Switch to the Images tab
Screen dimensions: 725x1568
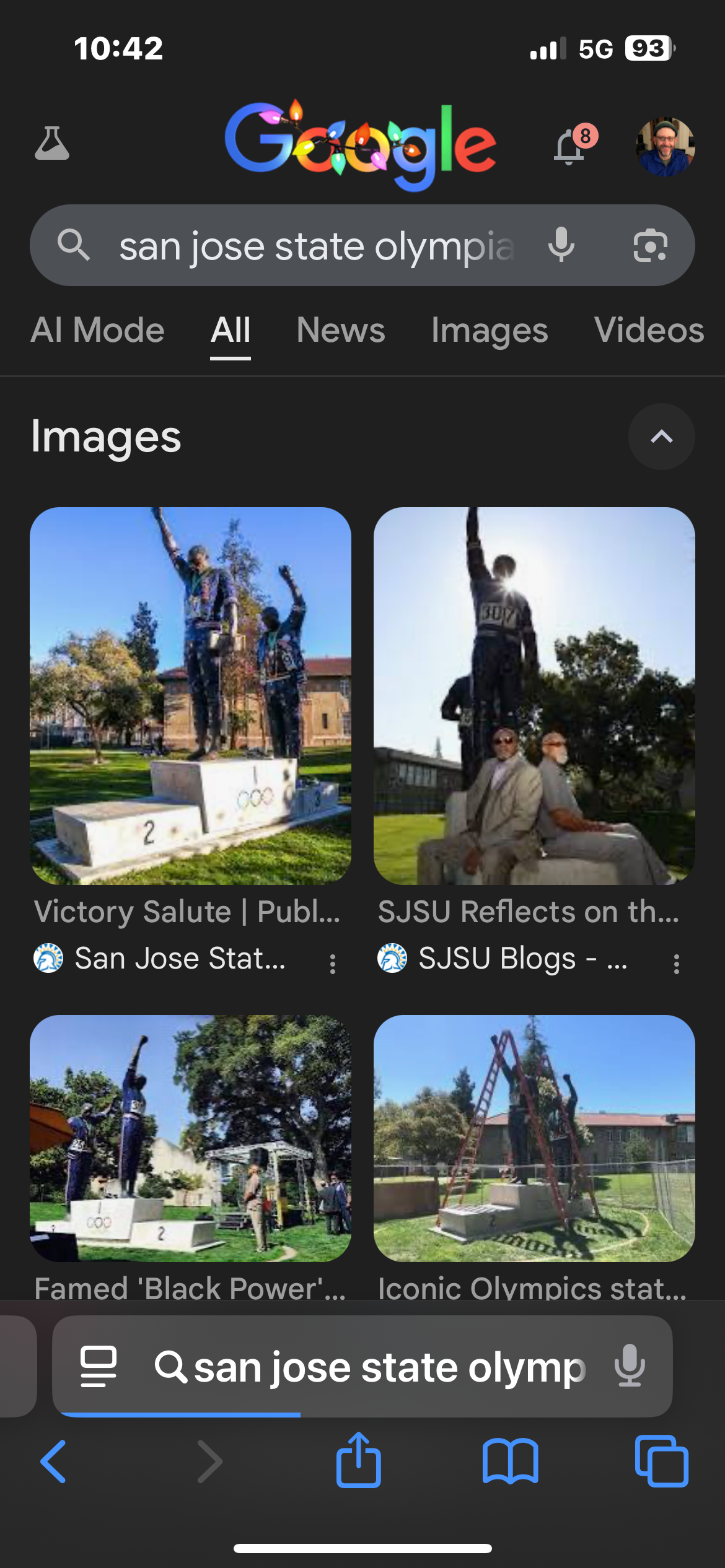(490, 330)
